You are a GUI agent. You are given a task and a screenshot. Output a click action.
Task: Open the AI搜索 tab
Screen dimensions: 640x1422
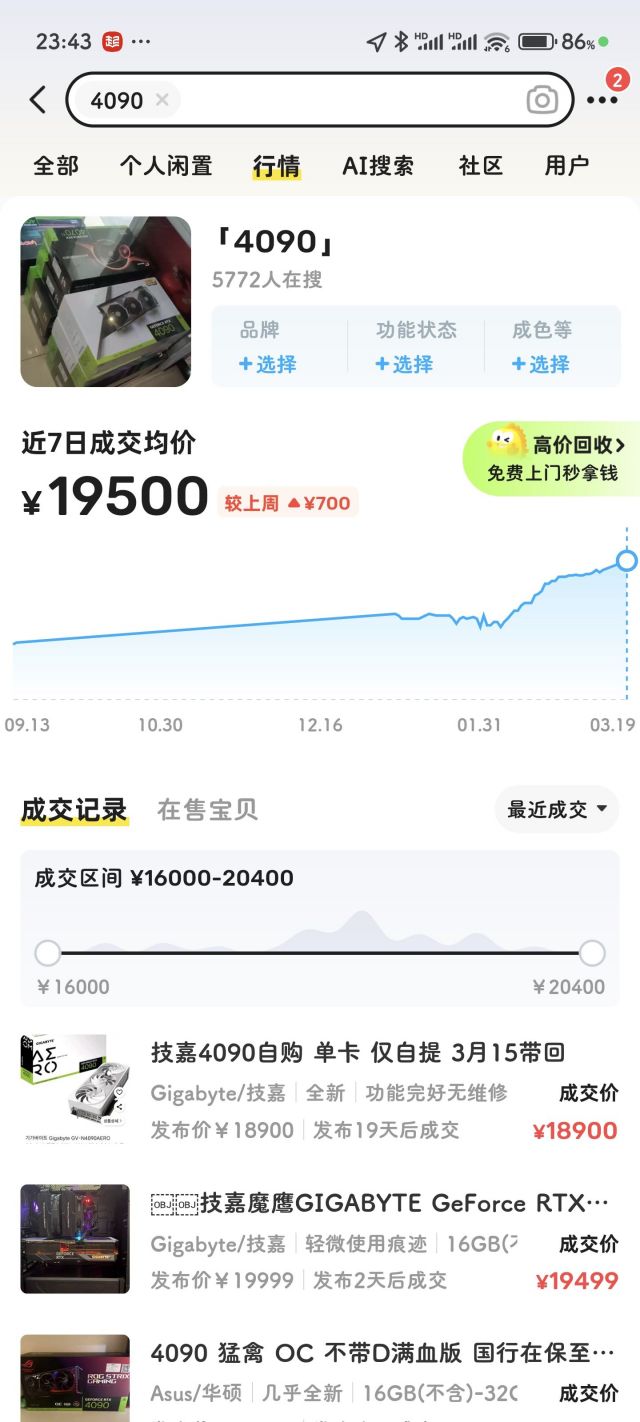(378, 166)
